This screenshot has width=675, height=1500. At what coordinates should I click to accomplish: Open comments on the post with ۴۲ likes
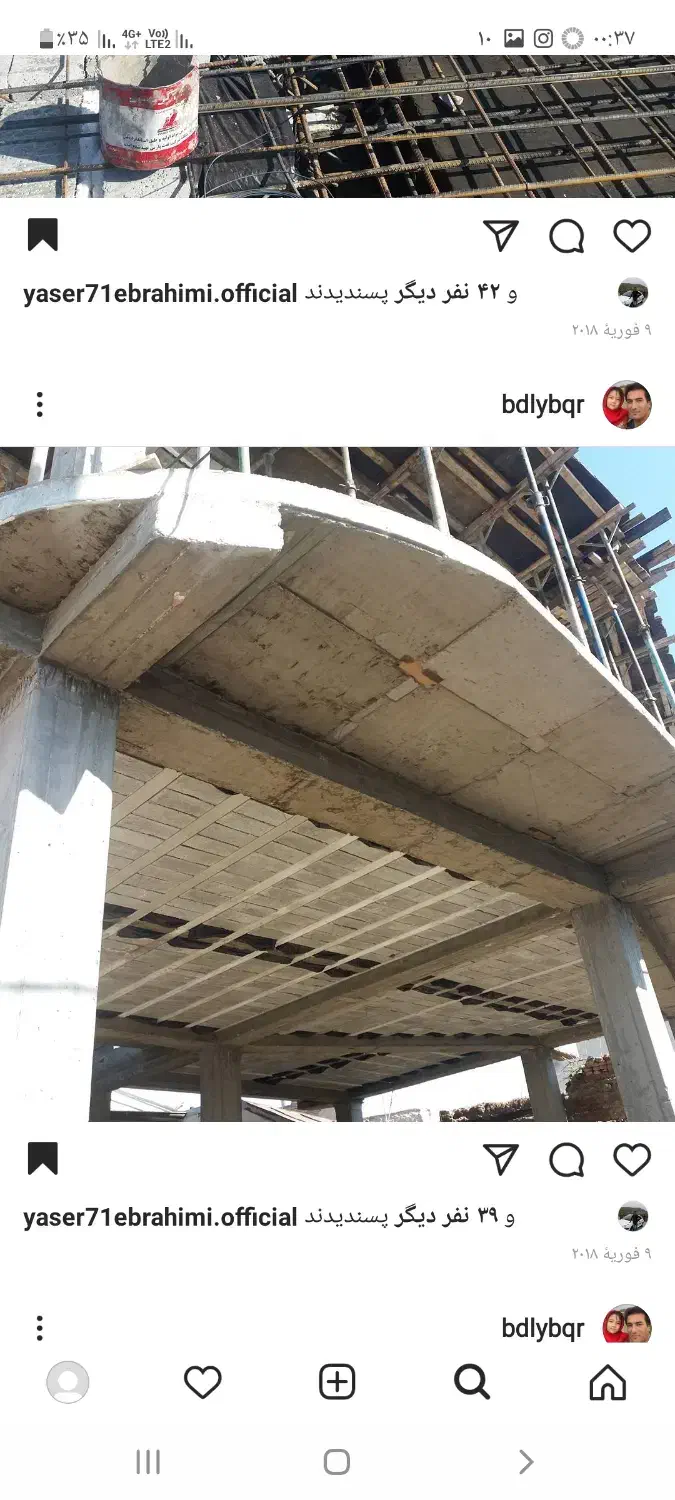point(567,236)
